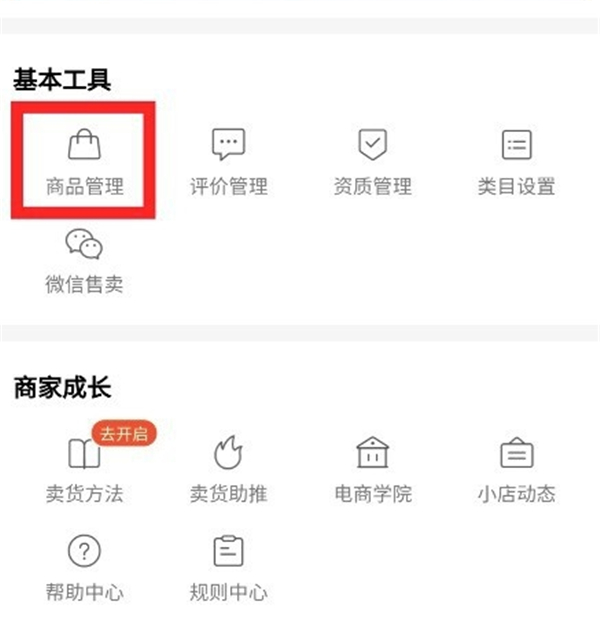The height and width of the screenshot is (627, 600).
Task: Tap the 卖货助推 flame icon
Action: pos(229,454)
